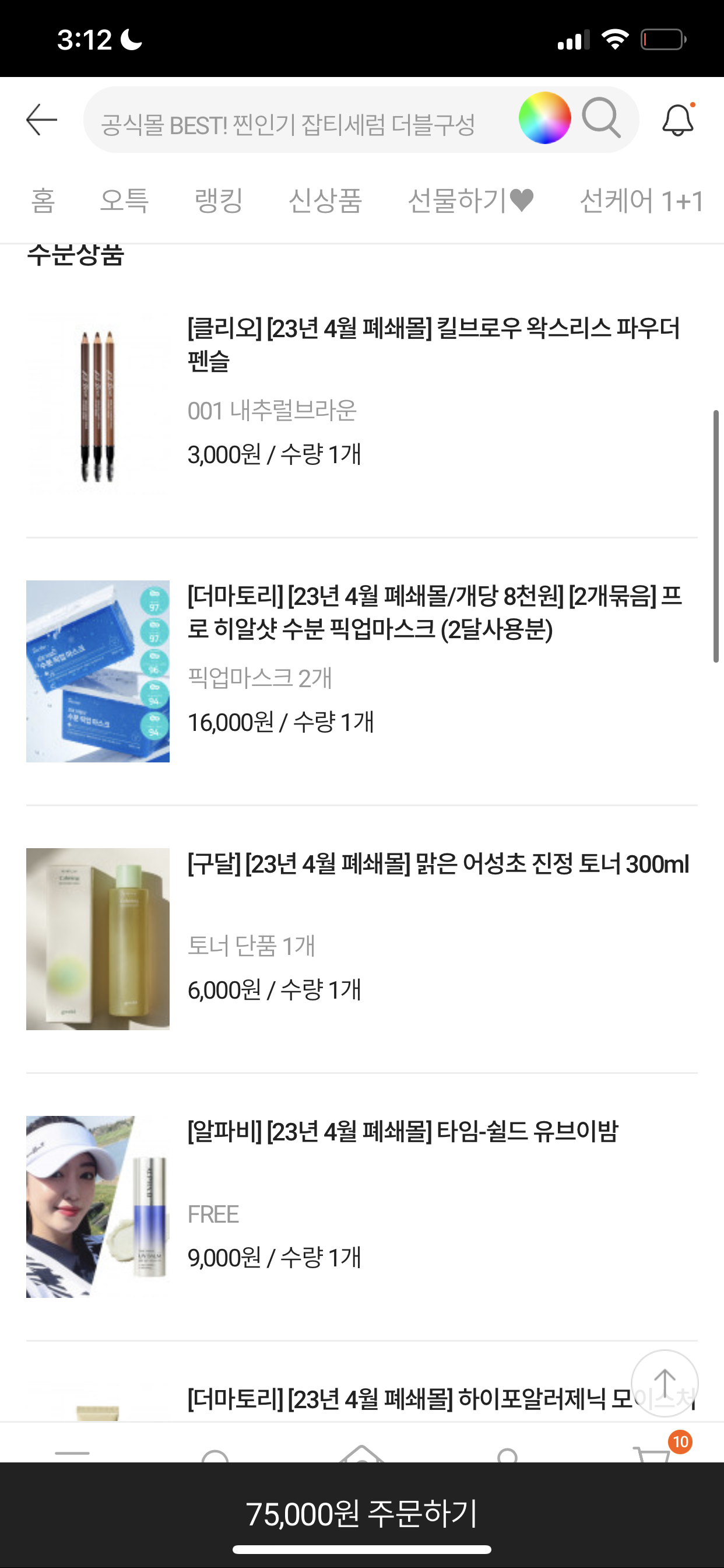Tap the magnifying glass search icon

click(601, 118)
